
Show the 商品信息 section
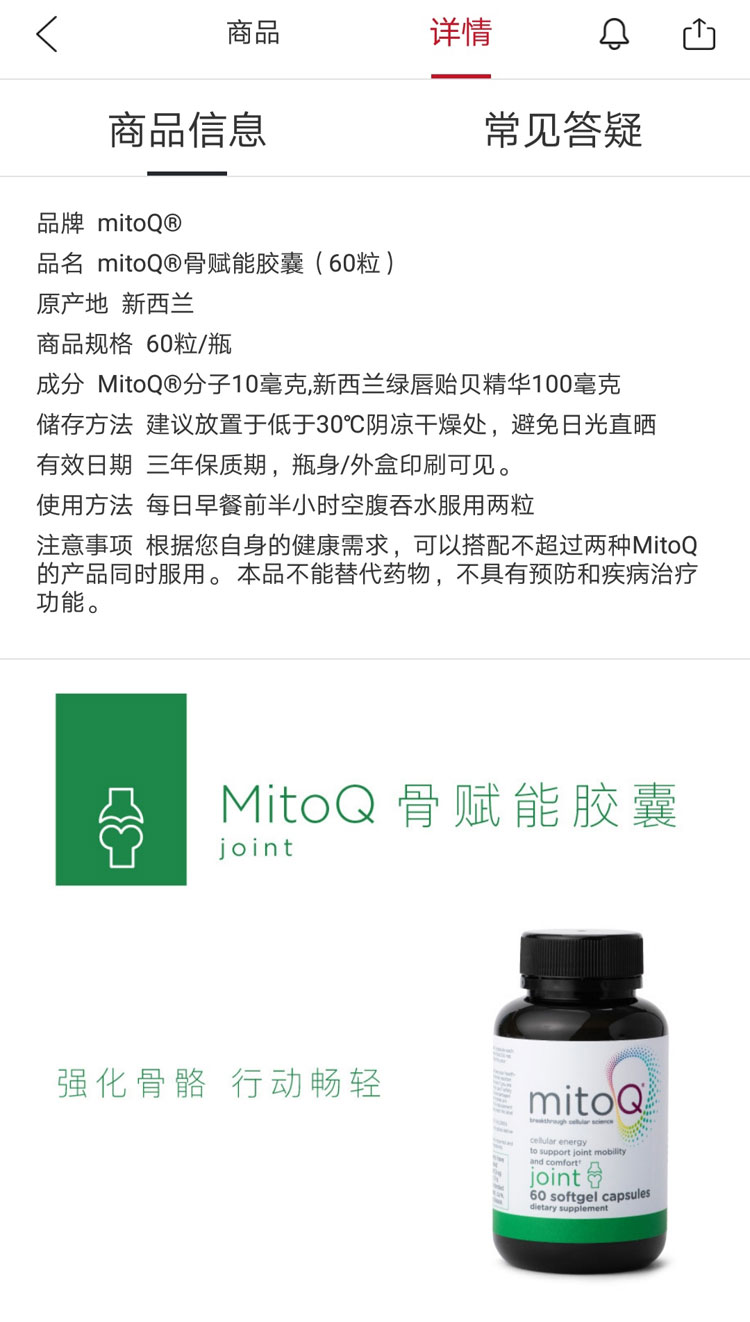click(187, 131)
